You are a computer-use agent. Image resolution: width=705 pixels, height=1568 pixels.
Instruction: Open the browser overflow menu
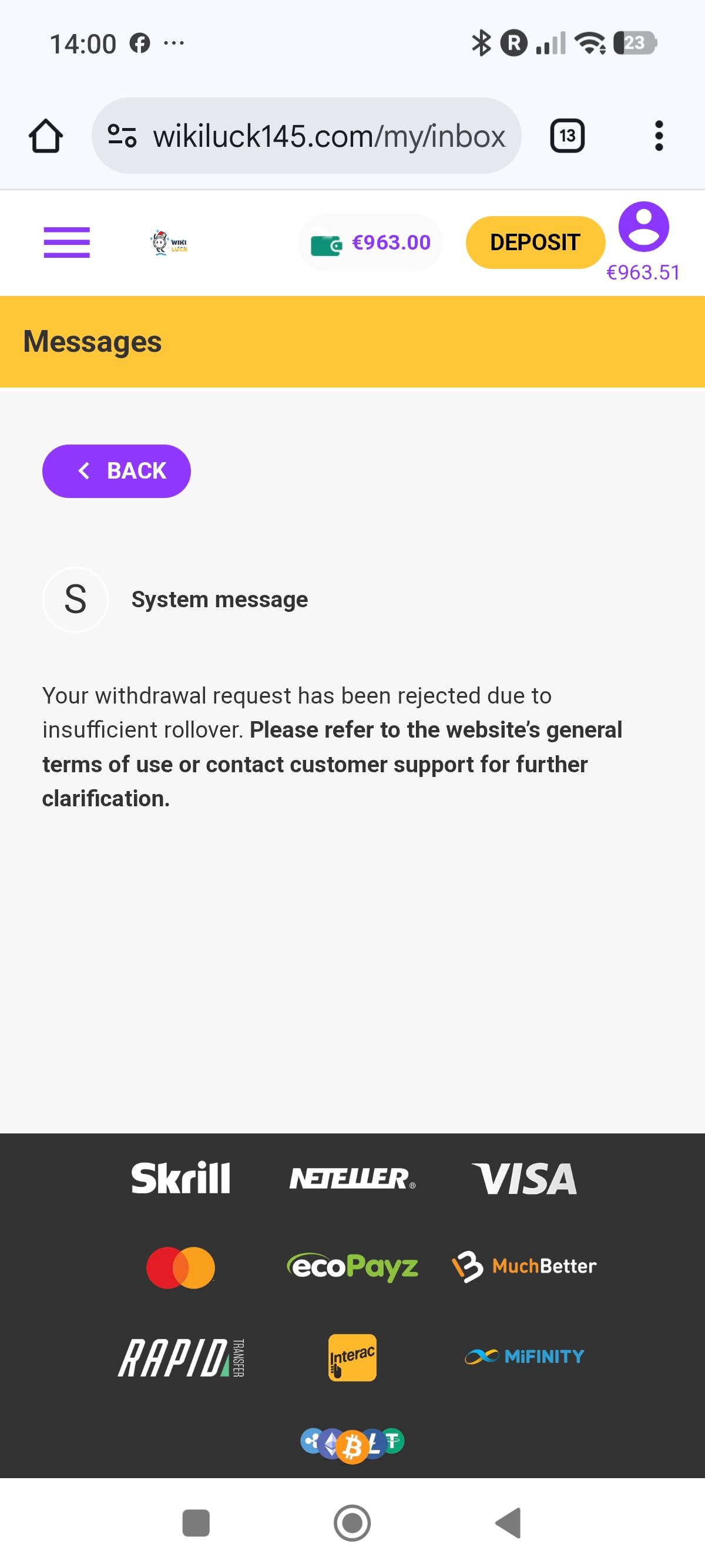pyautogui.click(x=658, y=136)
